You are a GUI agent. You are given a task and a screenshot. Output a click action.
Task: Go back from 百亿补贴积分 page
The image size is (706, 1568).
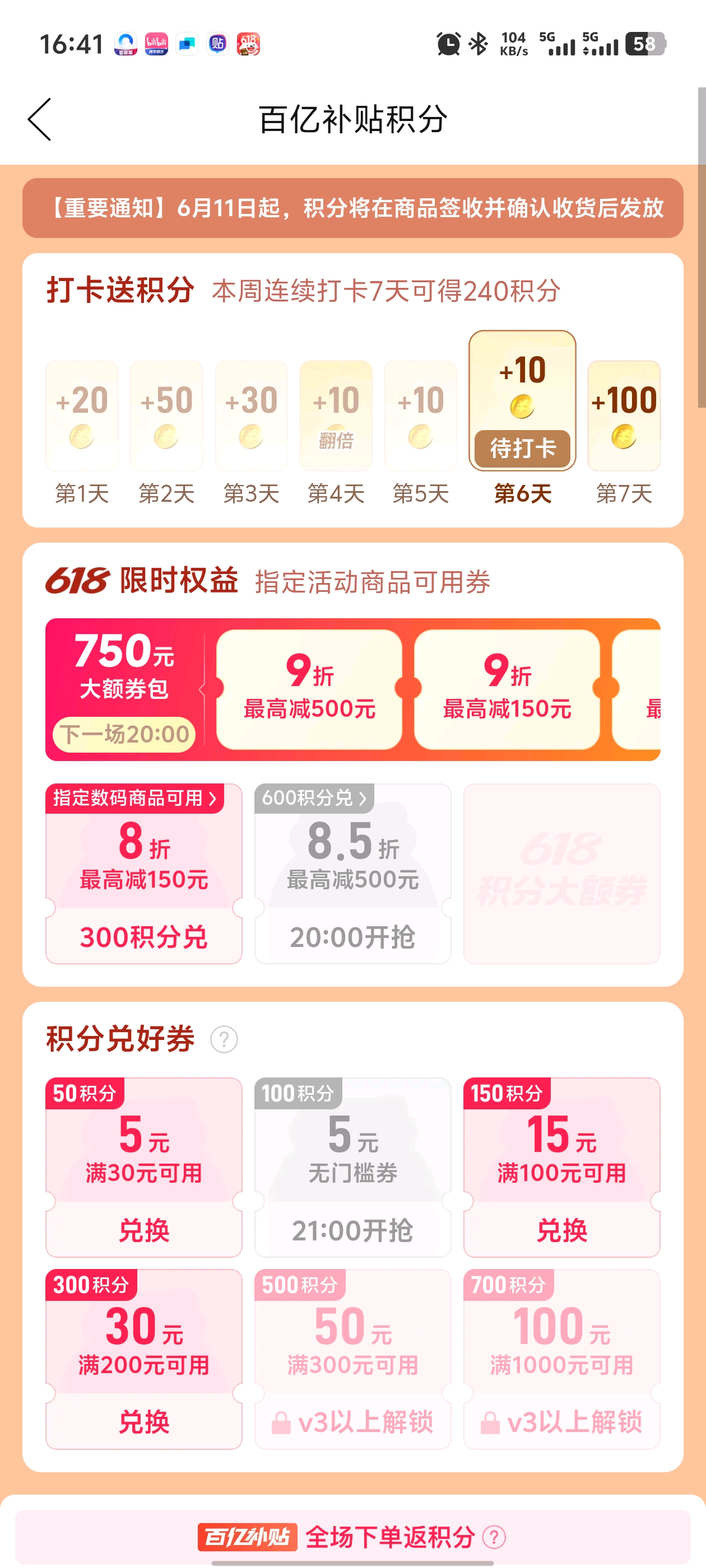[x=40, y=119]
